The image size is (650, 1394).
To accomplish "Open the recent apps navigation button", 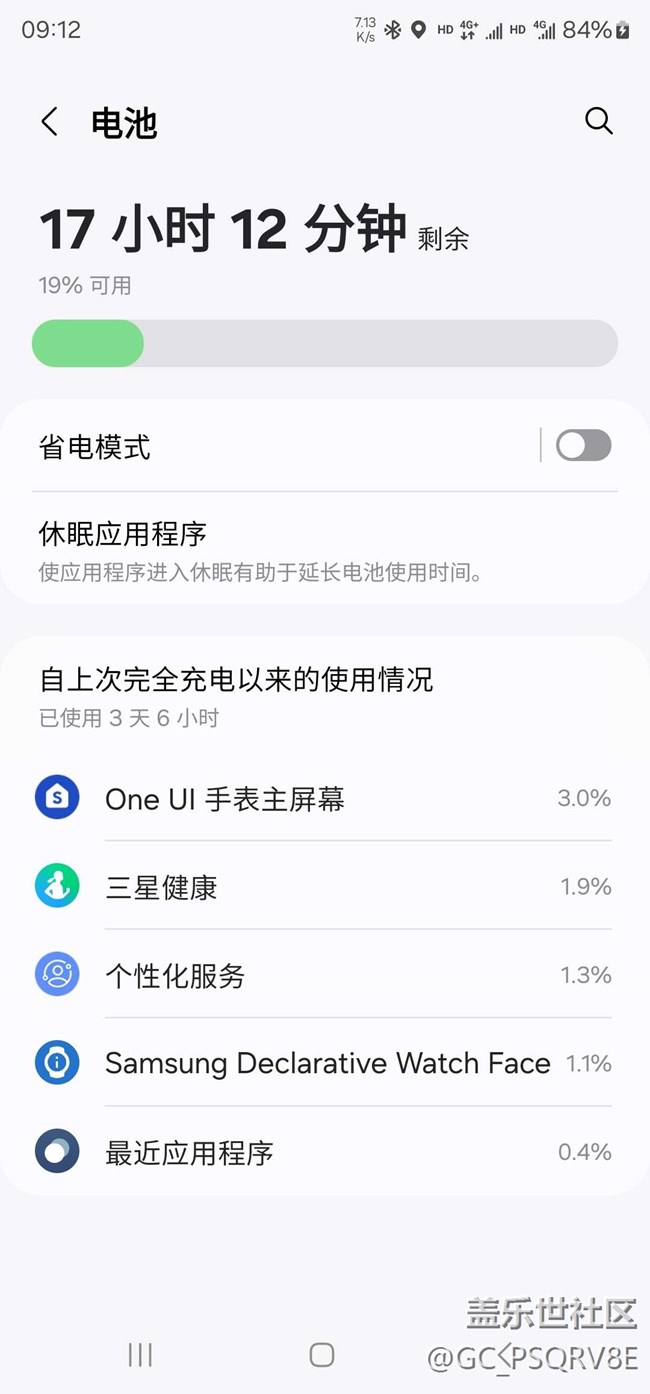I will point(140,1355).
